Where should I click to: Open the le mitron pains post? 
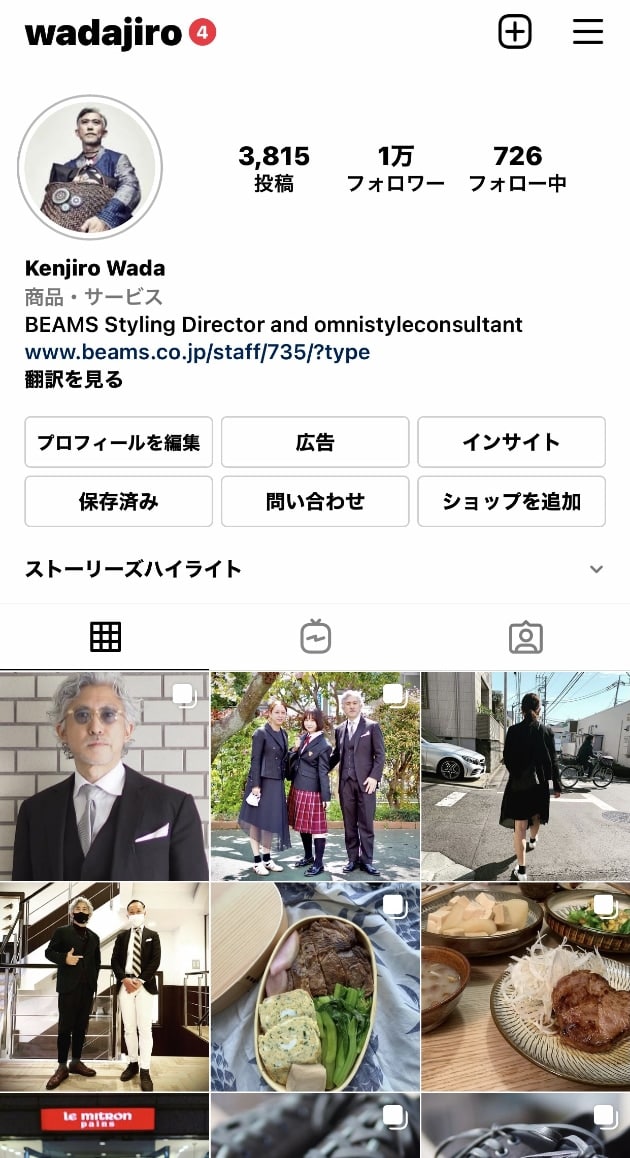(104, 1125)
